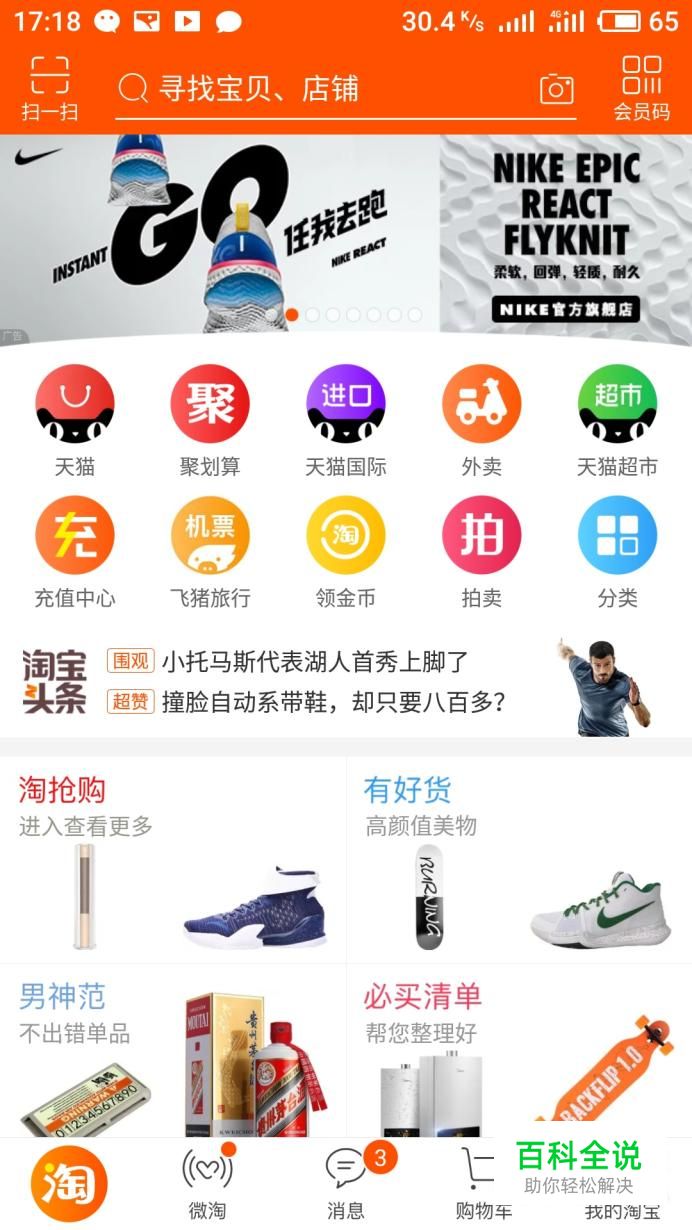692x1230 pixels.
Task: Switch to the 微淘 tab
Action: click(207, 1183)
